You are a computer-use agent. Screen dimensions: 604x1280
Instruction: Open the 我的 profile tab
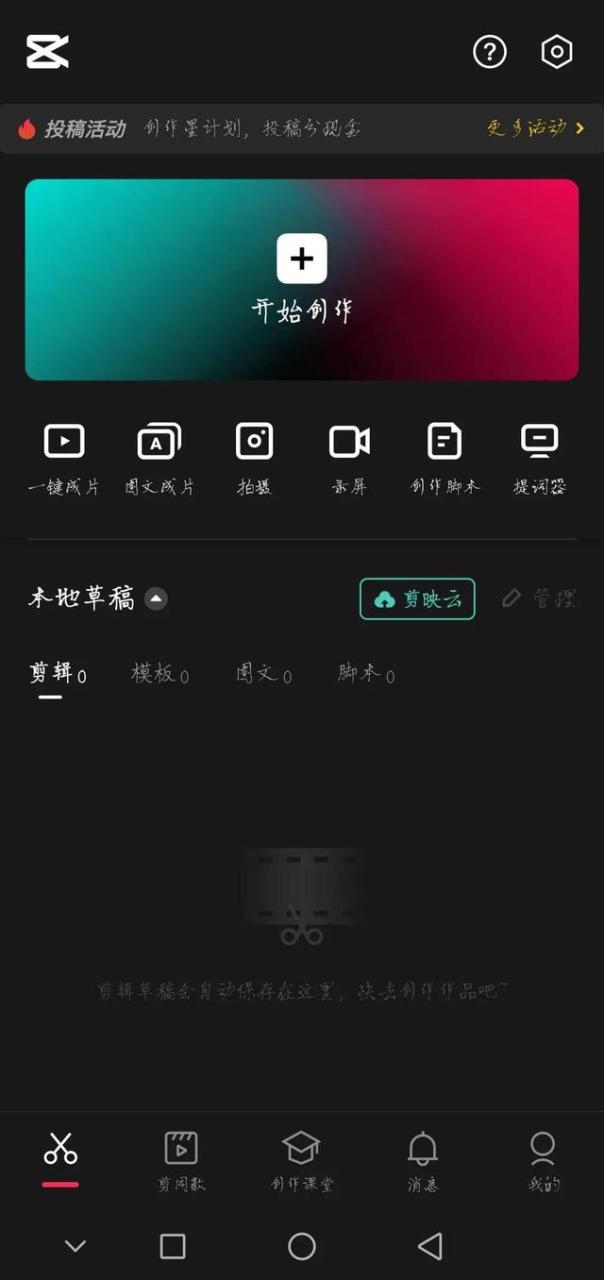point(543,1160)
